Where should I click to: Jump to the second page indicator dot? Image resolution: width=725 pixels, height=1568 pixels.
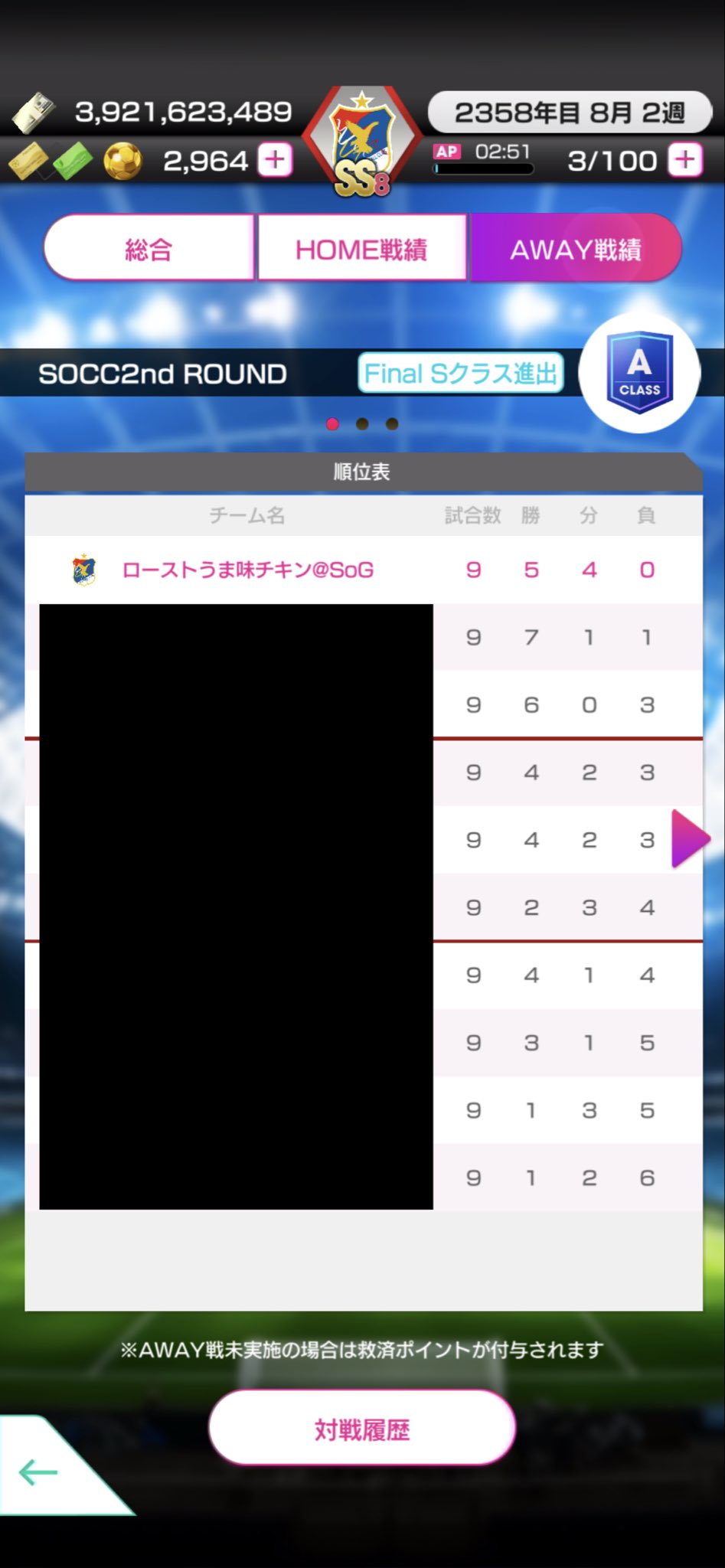tap(362, 424)
